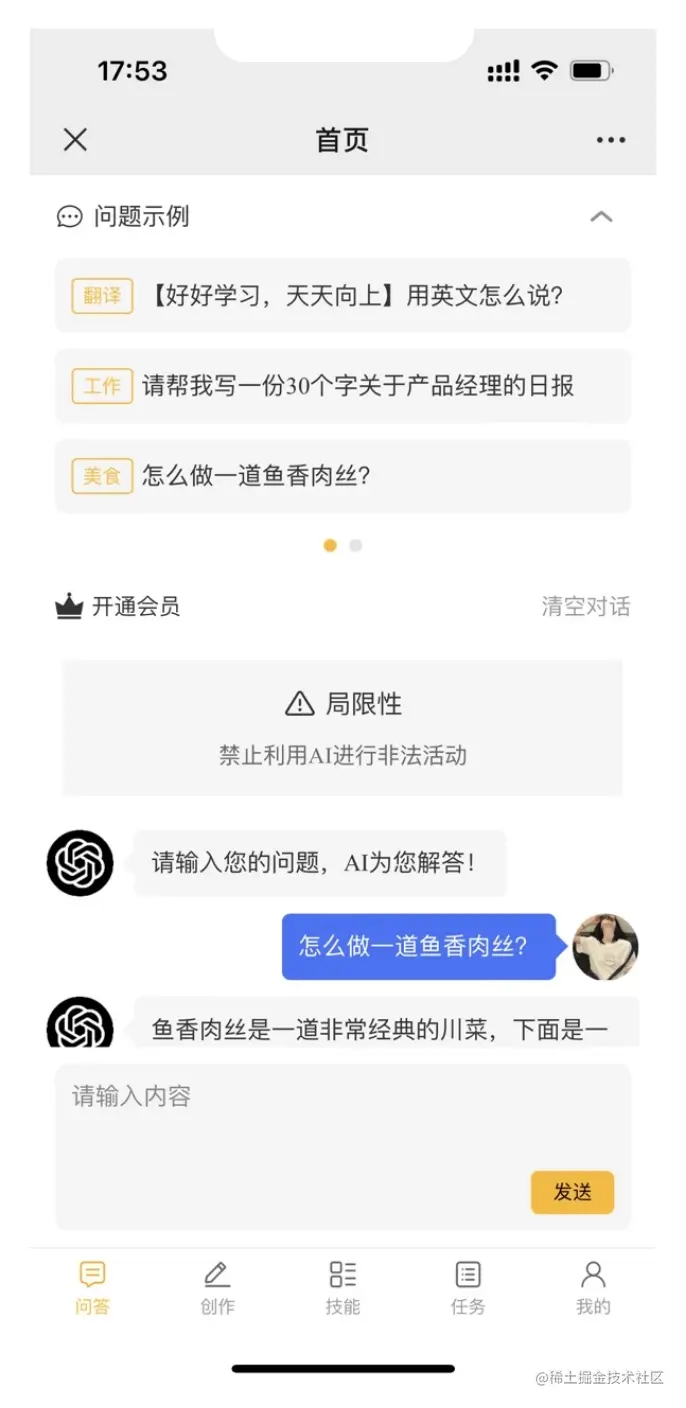Select the 翻译 example question

(342, 296)
